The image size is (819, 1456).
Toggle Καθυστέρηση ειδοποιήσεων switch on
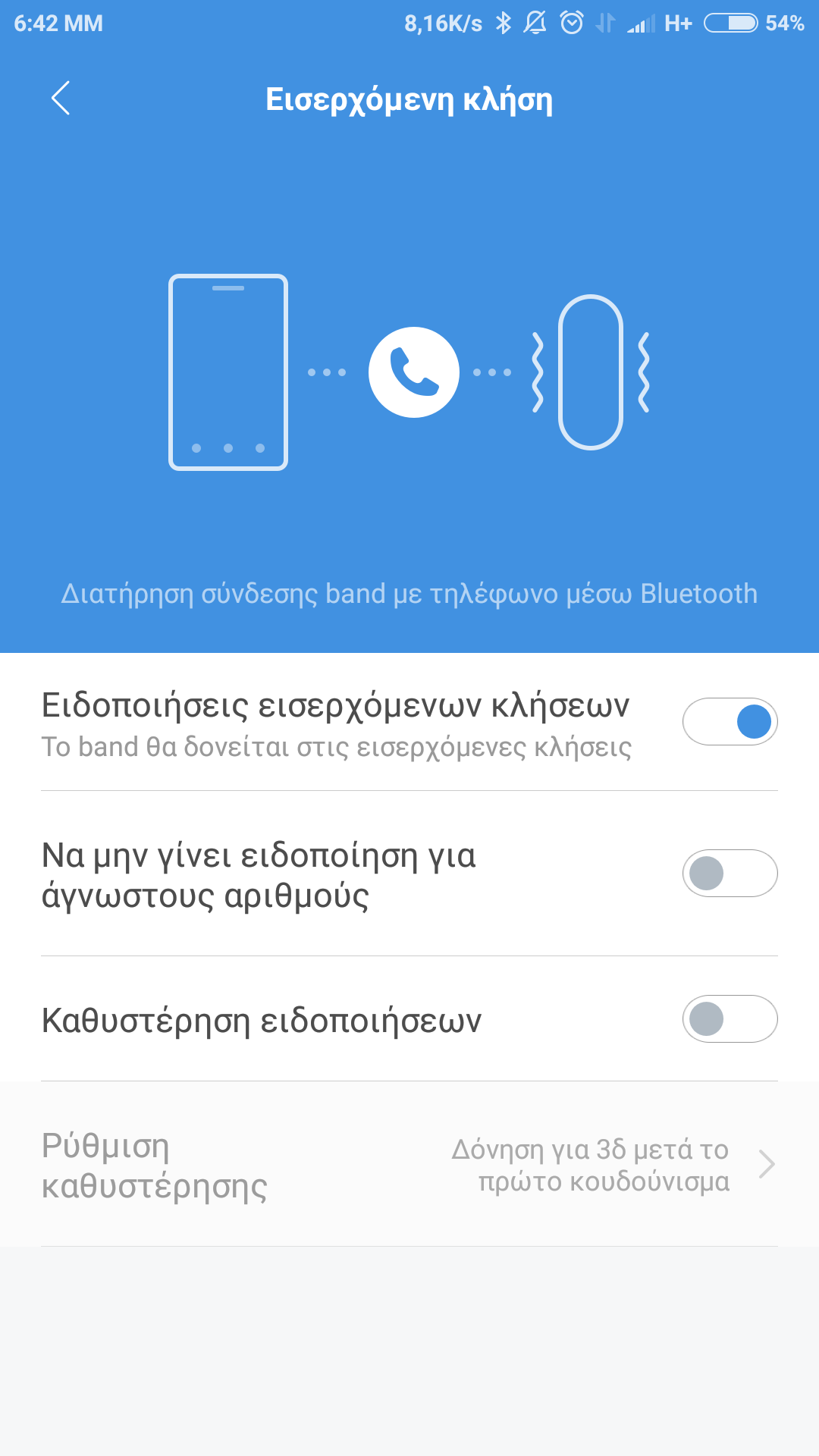(730, 1018)
